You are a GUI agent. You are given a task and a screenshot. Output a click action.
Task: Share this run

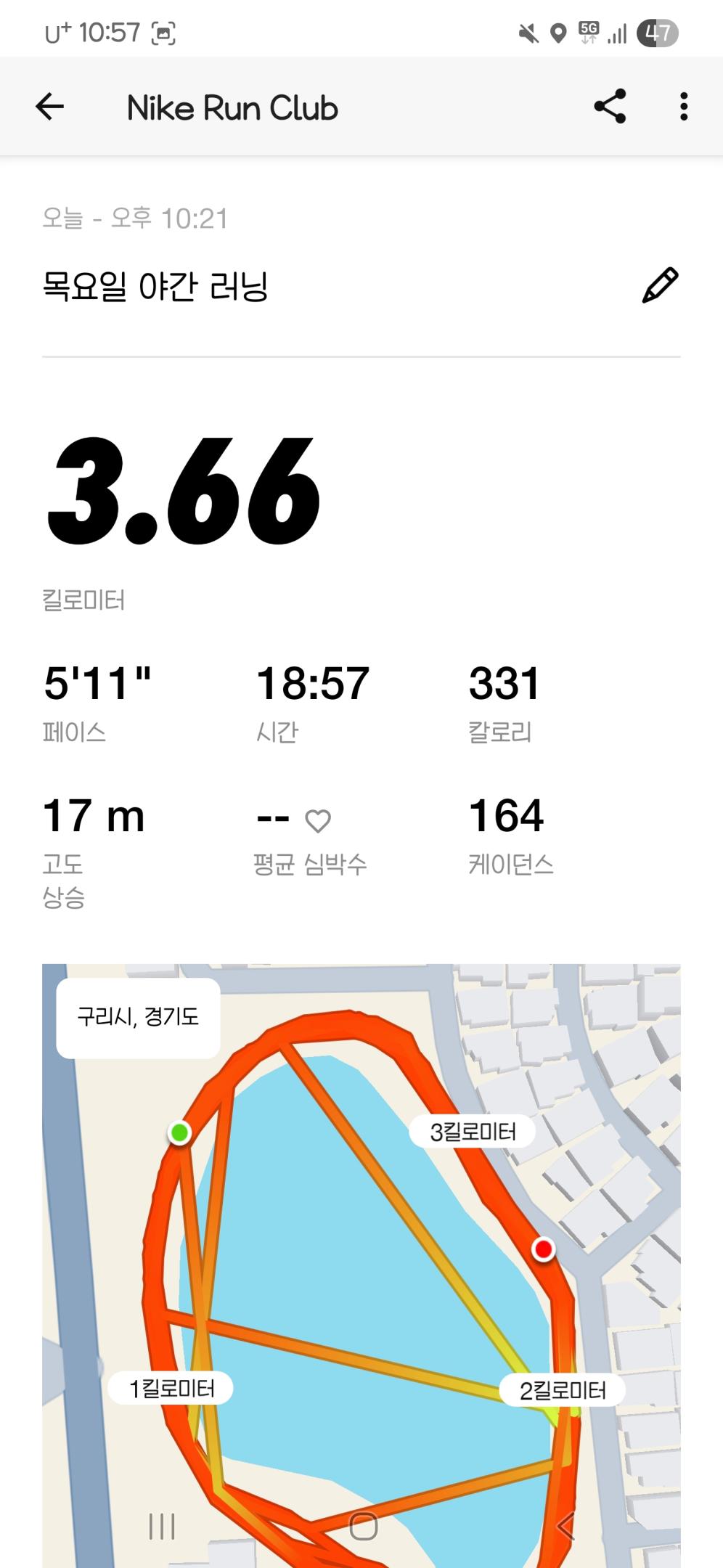click(610, 107)
